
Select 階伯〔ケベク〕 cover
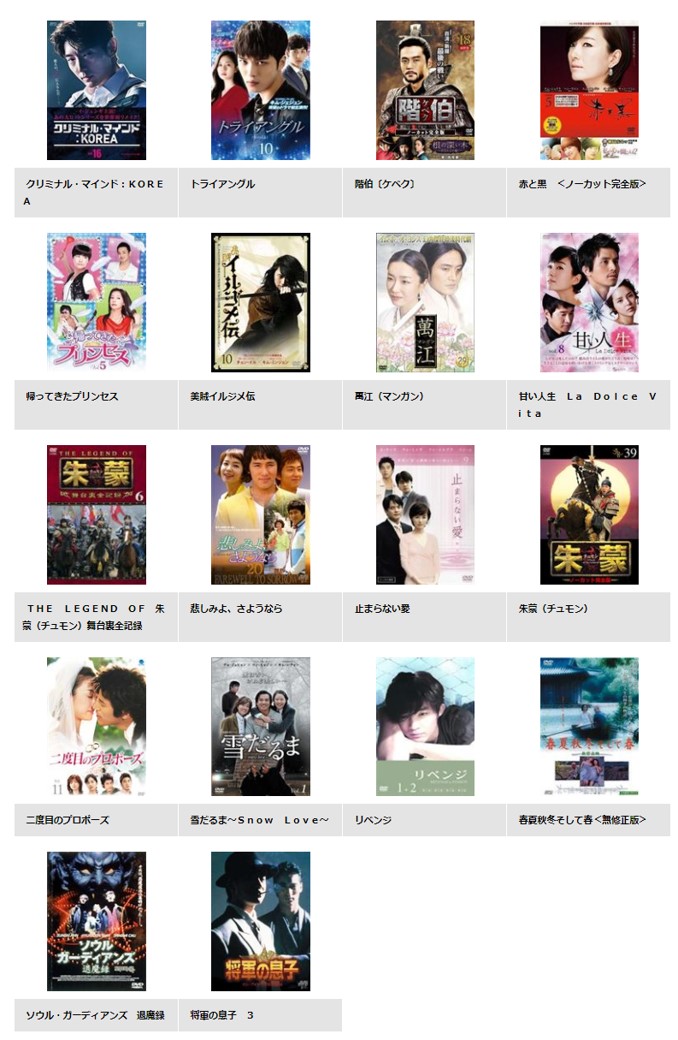coord(425,90)
